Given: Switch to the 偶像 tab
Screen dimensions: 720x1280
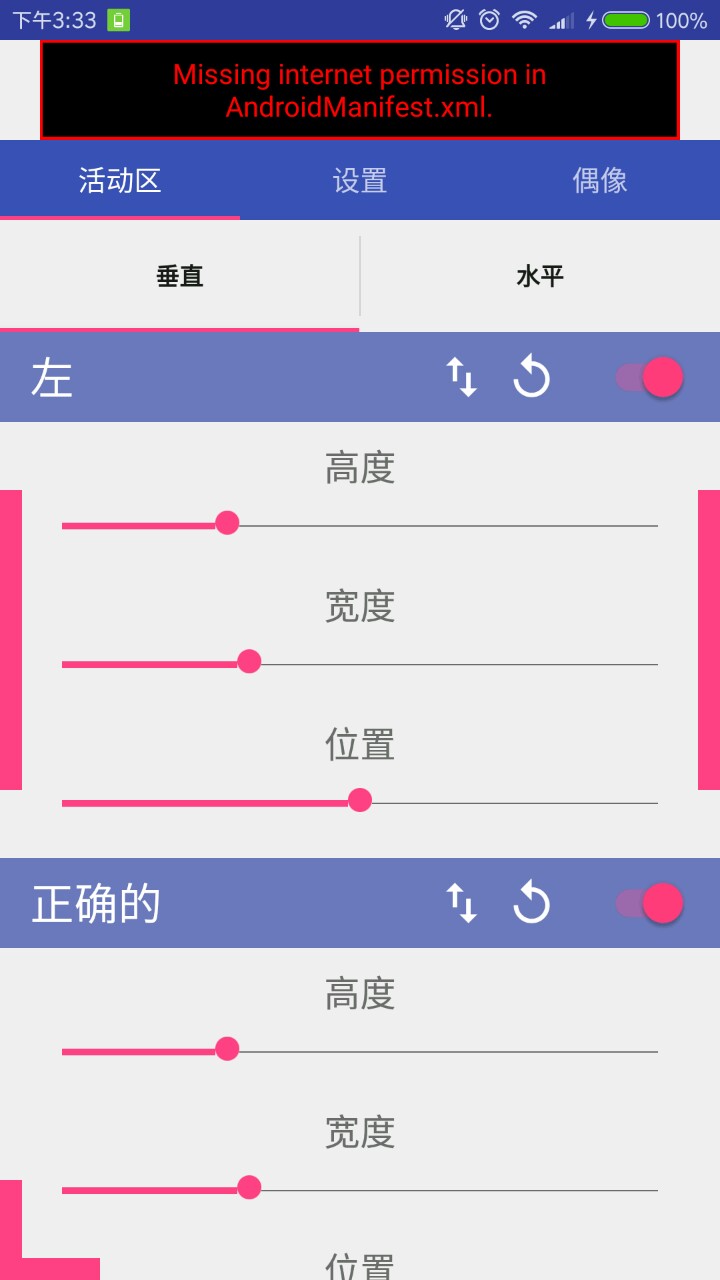Looking at the screenshot, I should 600,180.
